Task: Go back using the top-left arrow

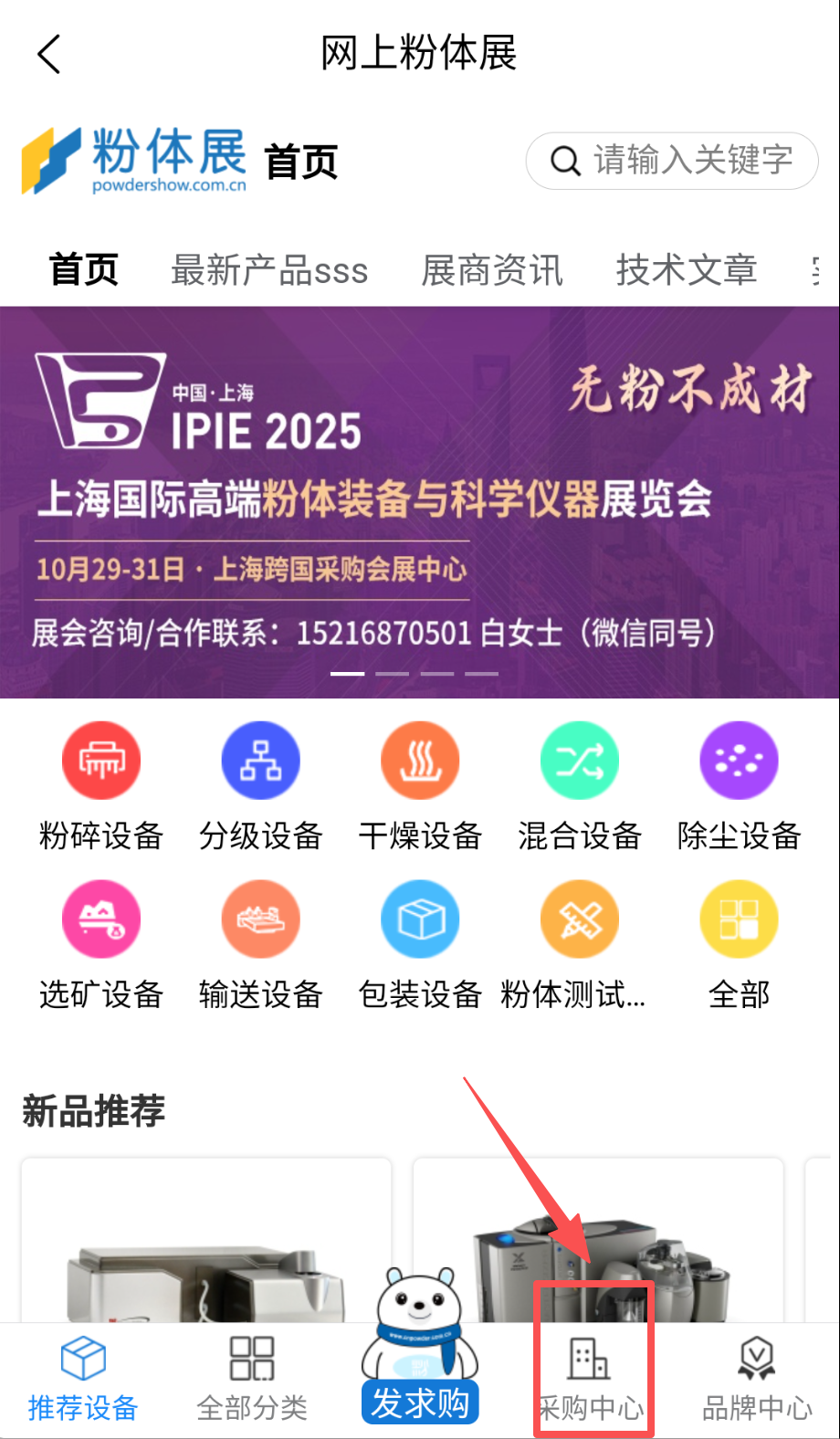Action: [x=49, y=54]
